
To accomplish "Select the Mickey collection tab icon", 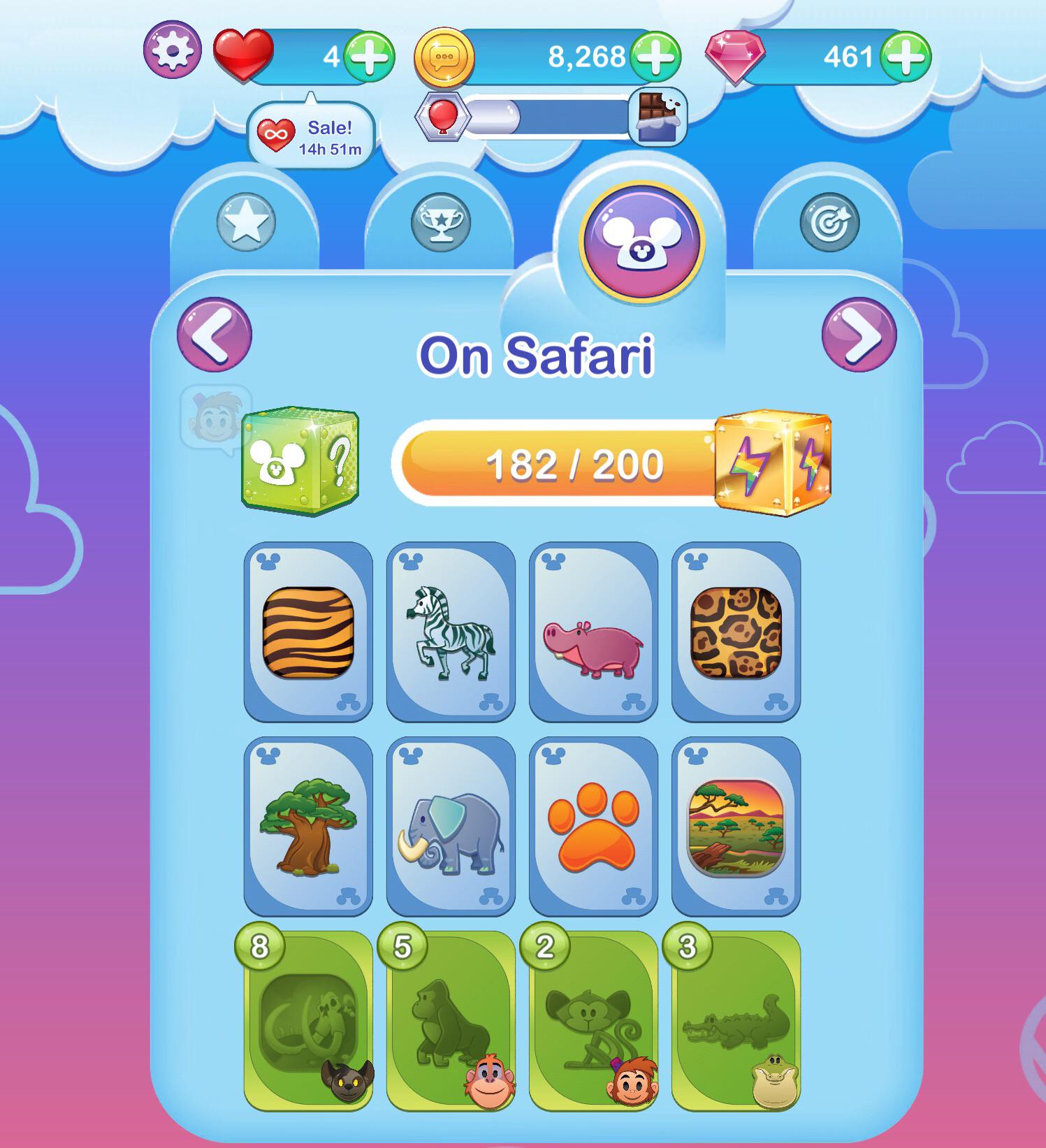I will (640, 231).
